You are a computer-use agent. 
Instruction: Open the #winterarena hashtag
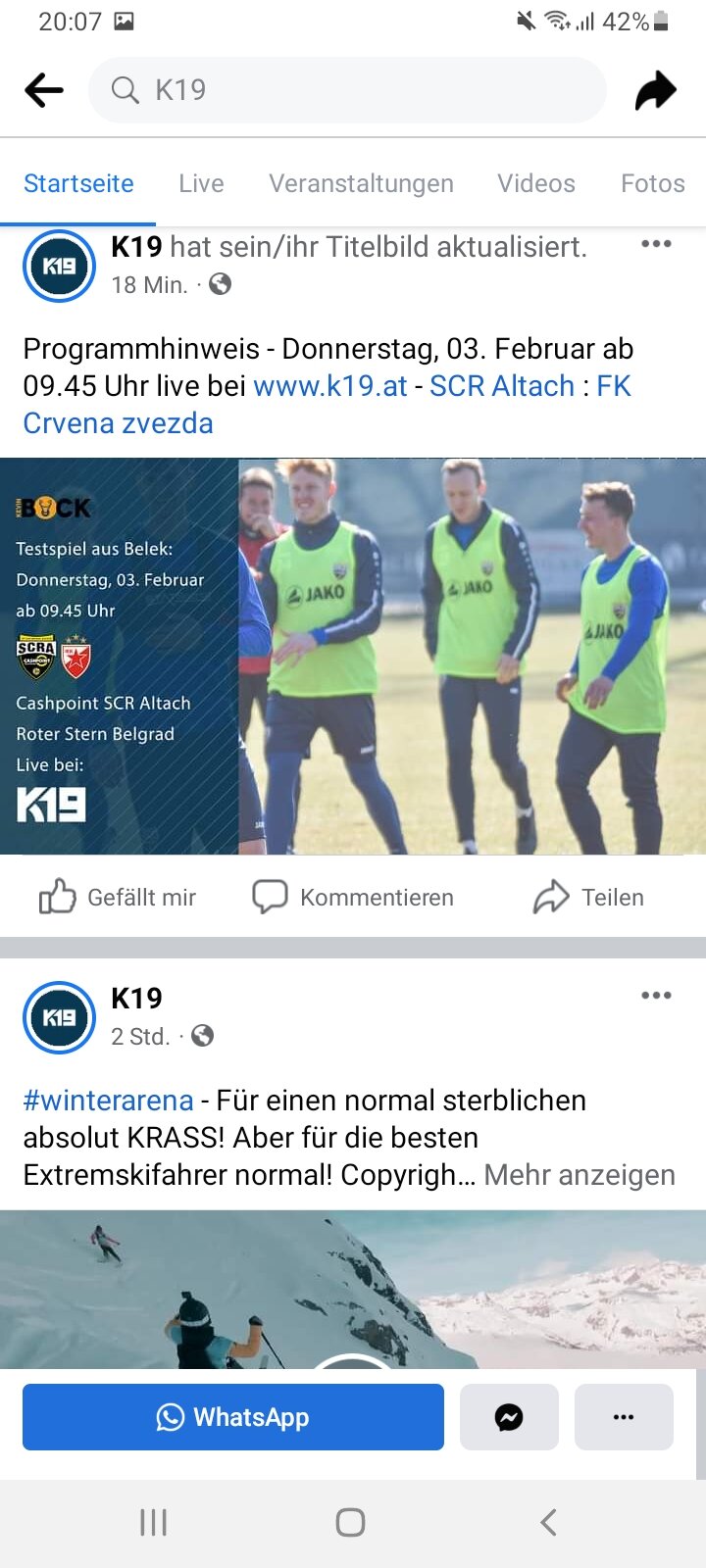click(109, 1101)
